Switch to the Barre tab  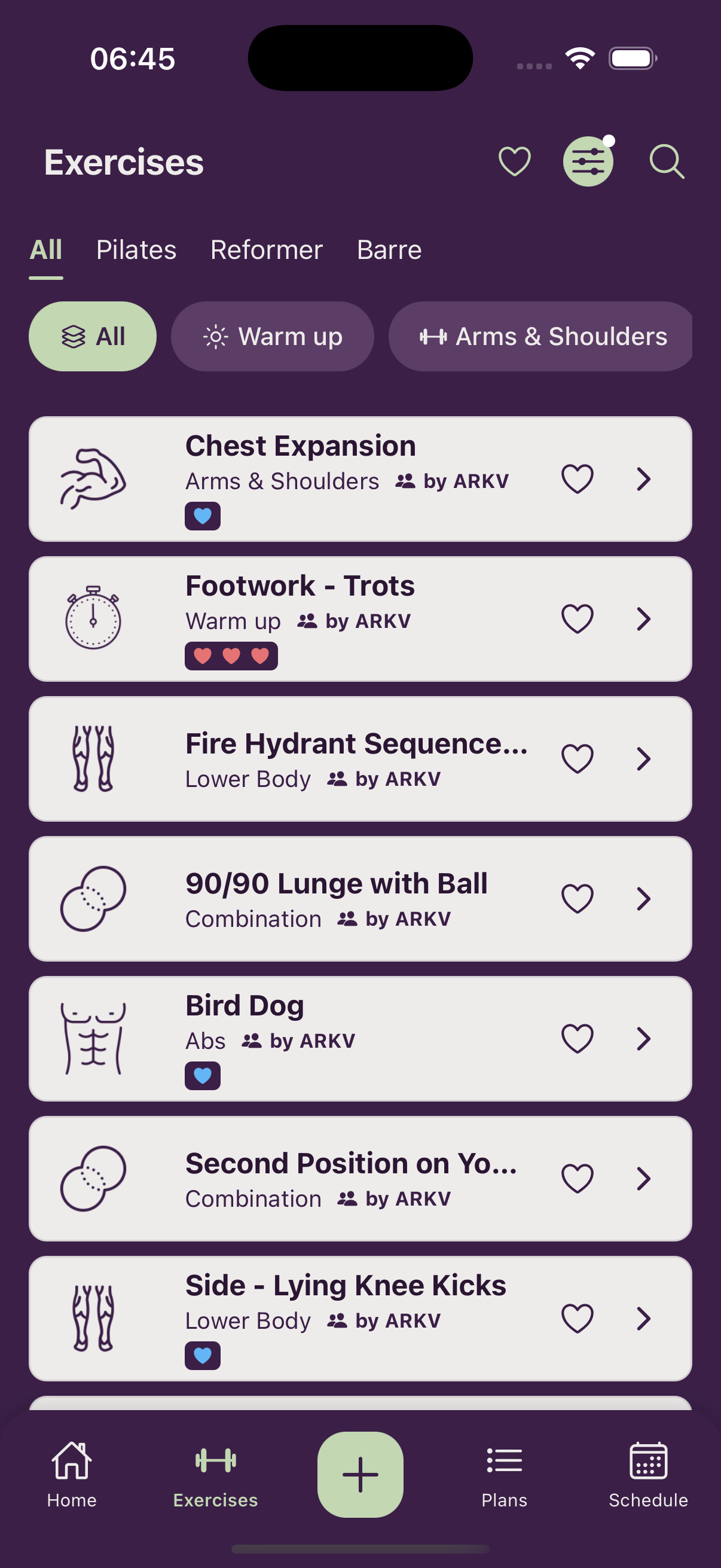point(389,249)
